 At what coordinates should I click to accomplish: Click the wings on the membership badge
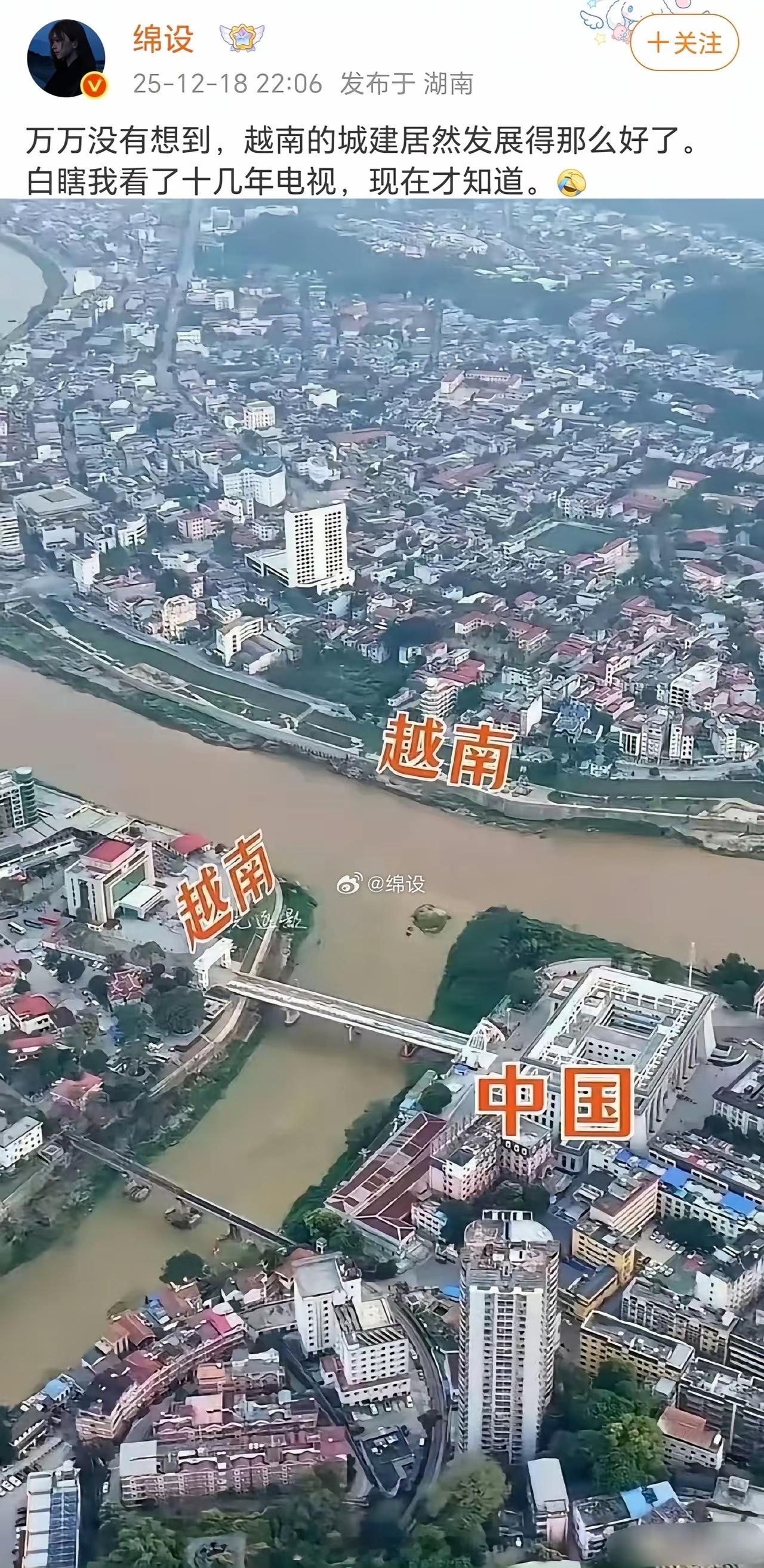coord(225,36)
